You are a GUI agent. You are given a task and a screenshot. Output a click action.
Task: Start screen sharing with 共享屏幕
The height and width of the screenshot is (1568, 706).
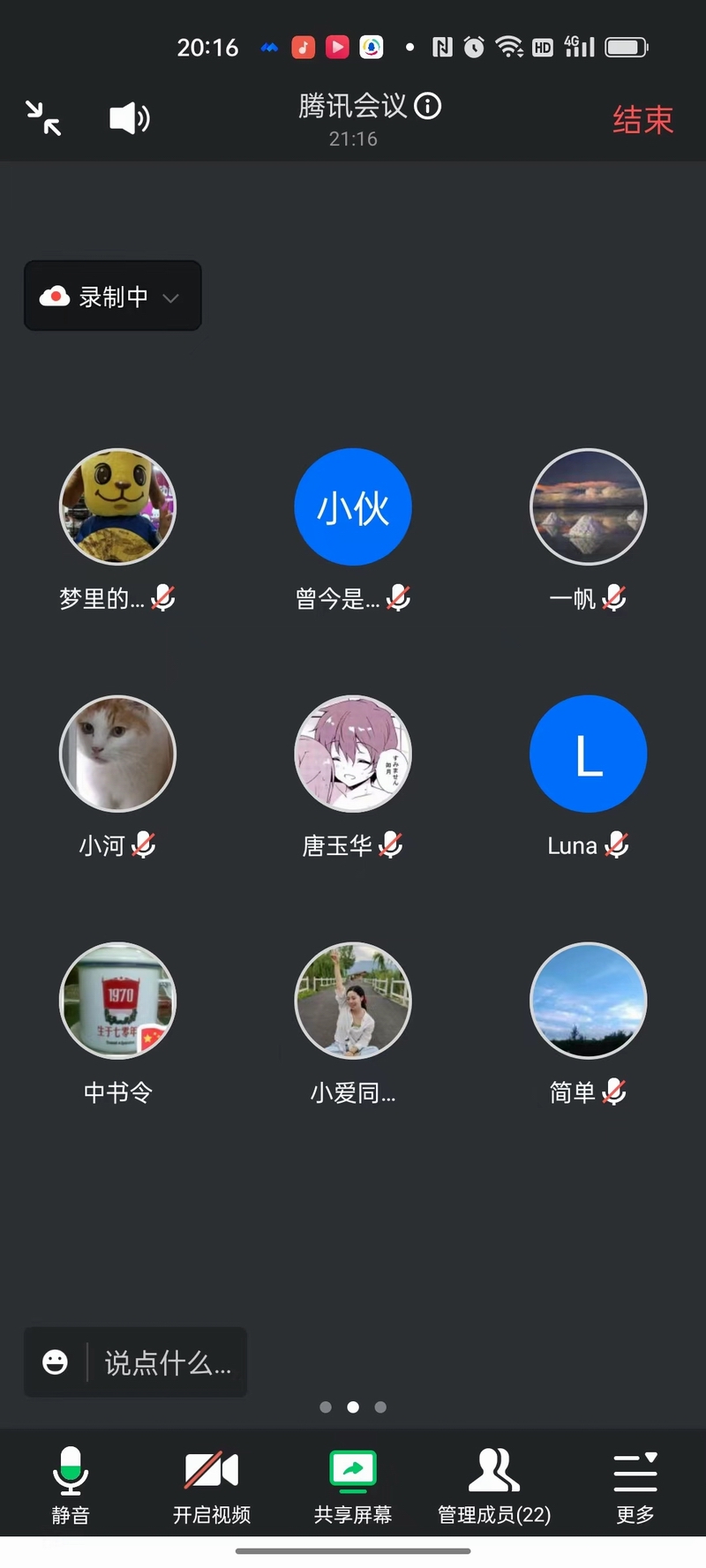pos(353,1484)
